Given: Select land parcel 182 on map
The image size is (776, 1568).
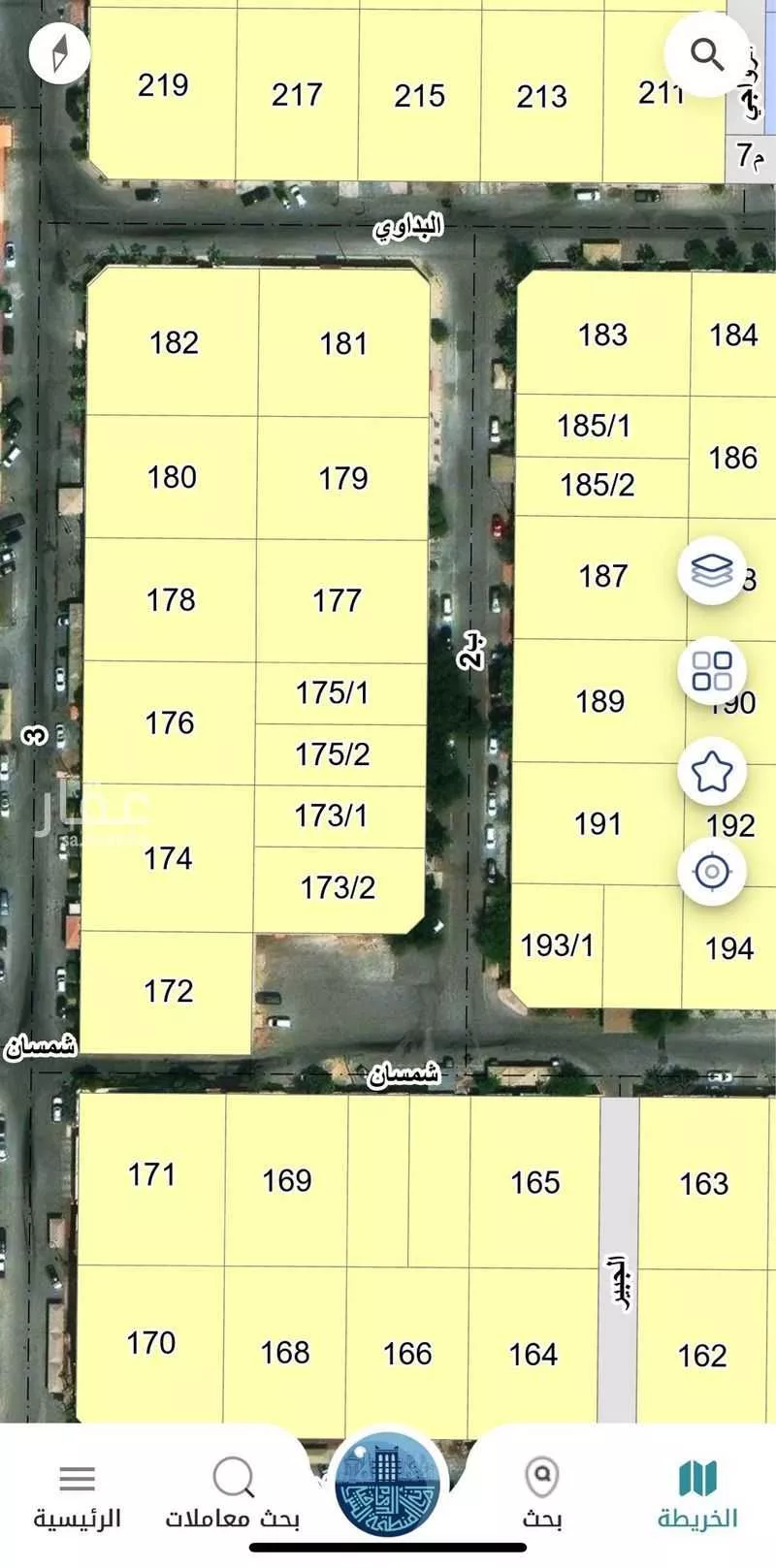Looking at the screenshot, I should point(174,342).
